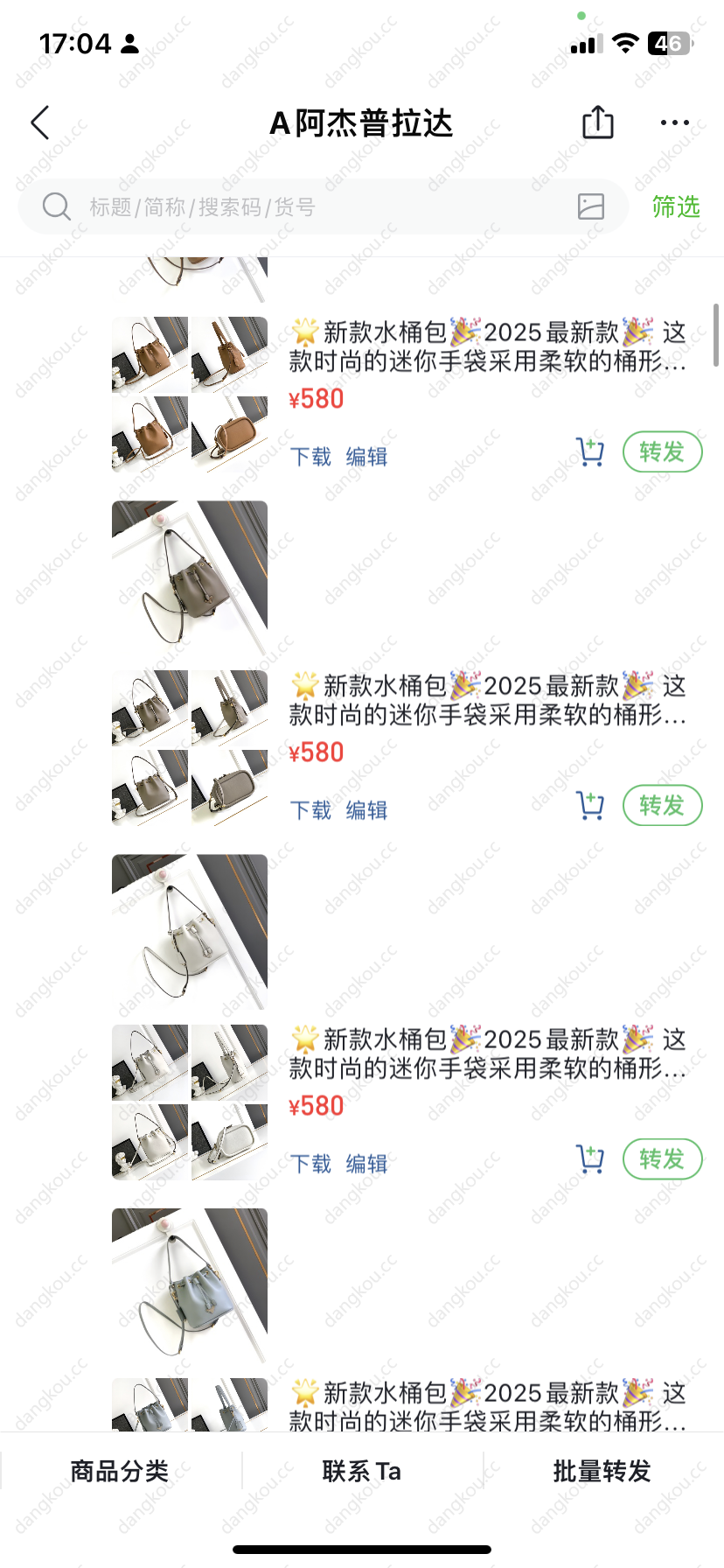Open the 筛选 filter options
Screen dimensions: 724x1568
tap(676, 207)
